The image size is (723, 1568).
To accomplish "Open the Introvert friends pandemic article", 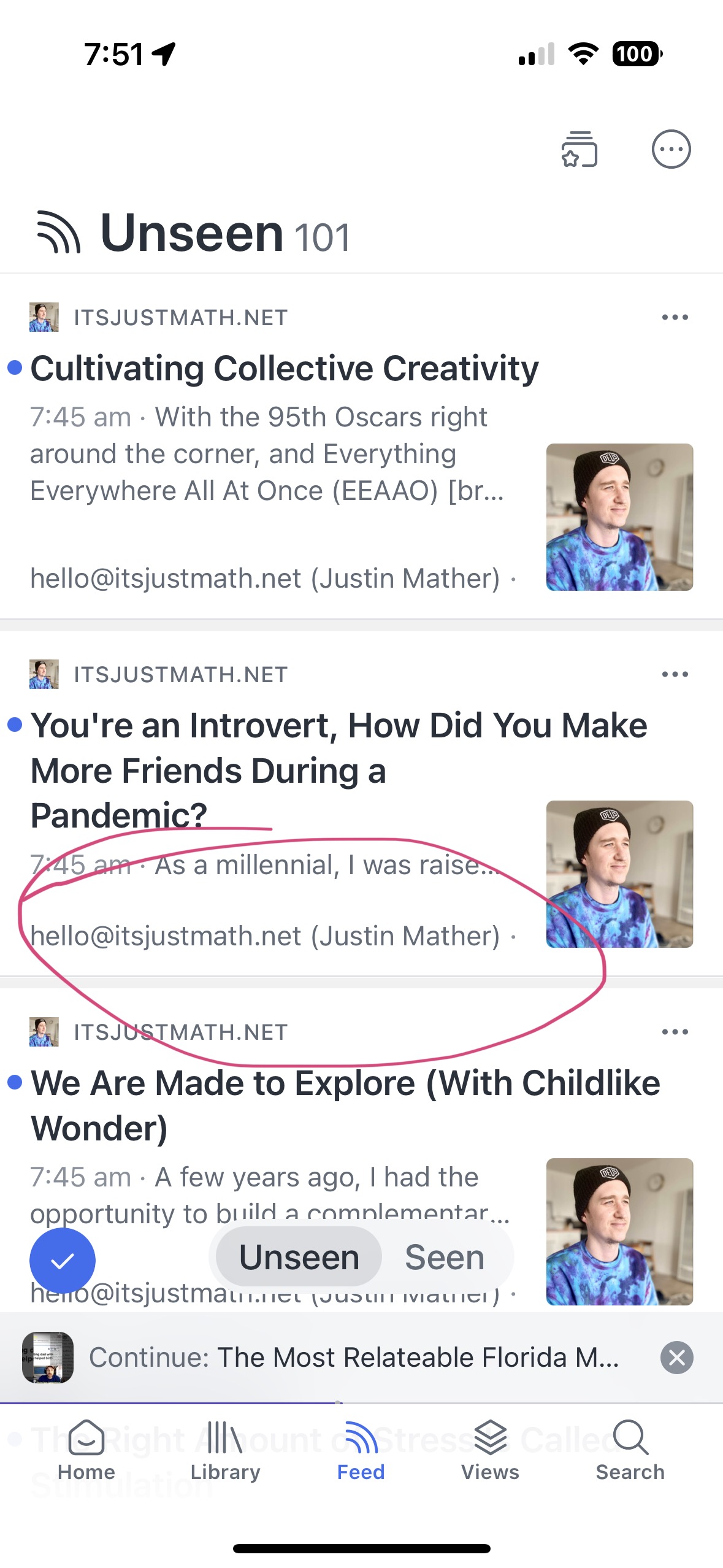I will [x=339, y=770].
